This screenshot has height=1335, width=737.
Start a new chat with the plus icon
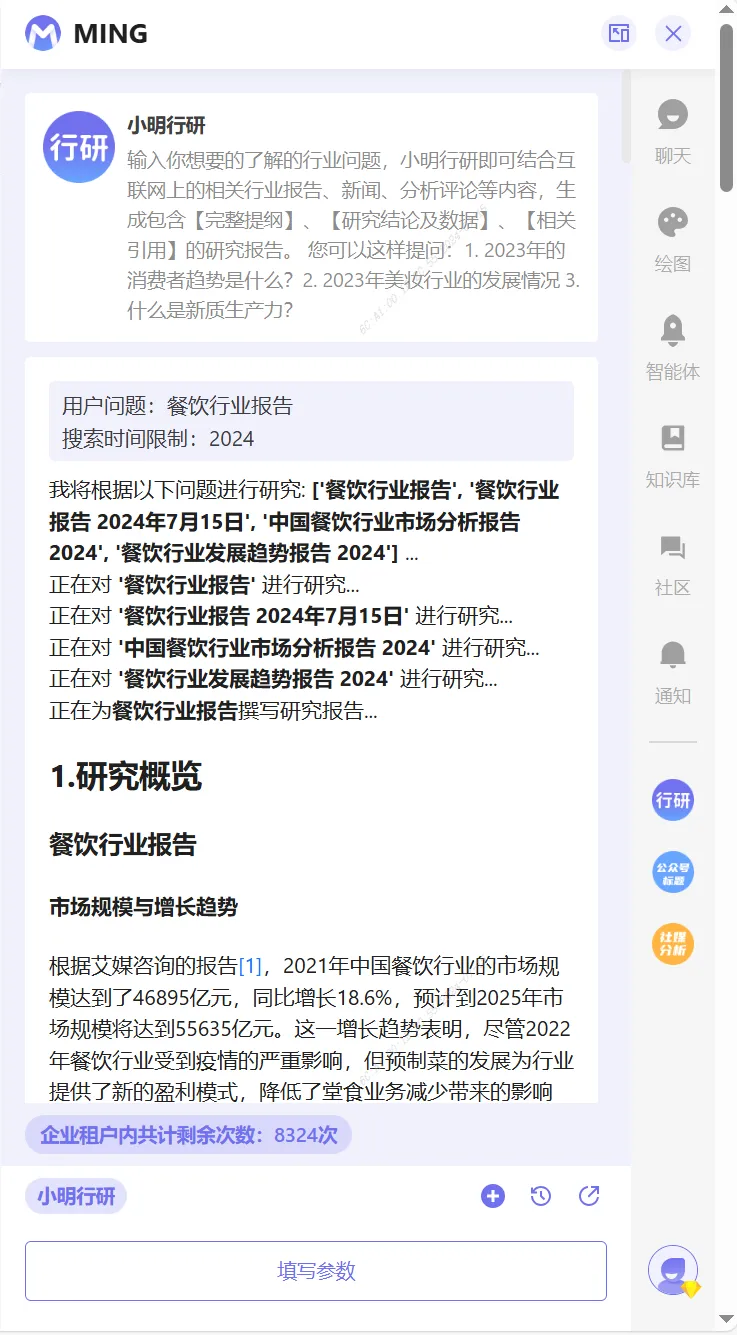coord(493,1195)
